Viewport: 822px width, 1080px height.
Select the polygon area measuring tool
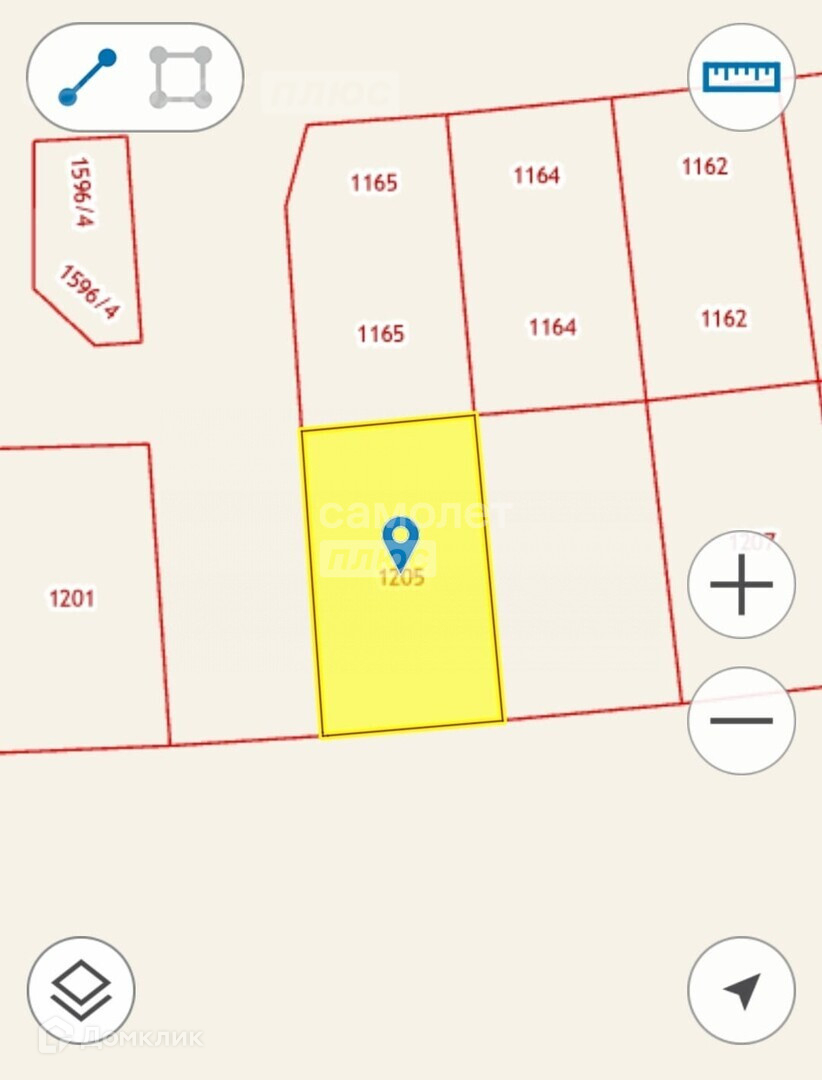click(181, 77)
